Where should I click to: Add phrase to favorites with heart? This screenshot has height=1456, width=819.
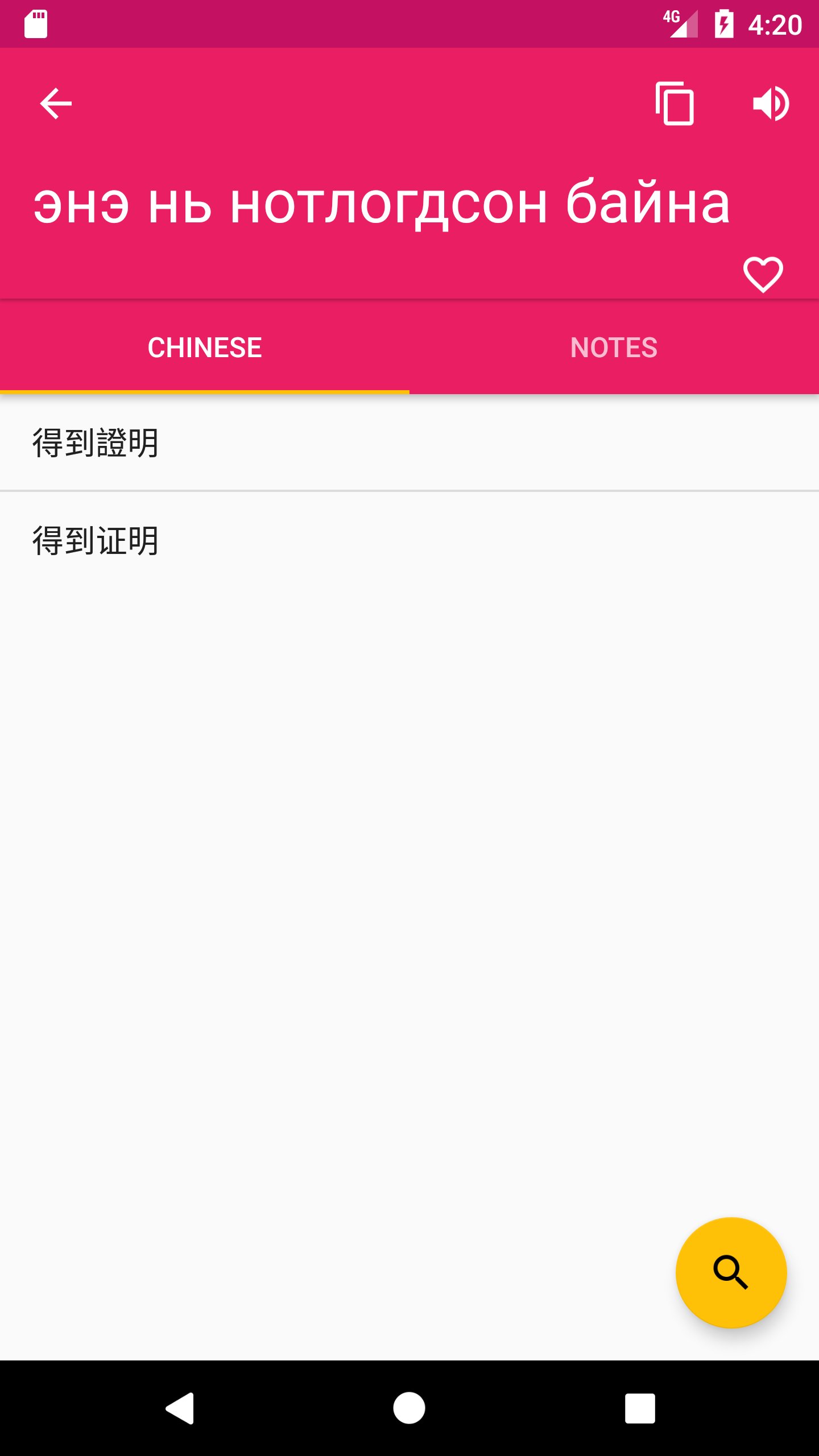pyautogui.click(x=763, y=274)
